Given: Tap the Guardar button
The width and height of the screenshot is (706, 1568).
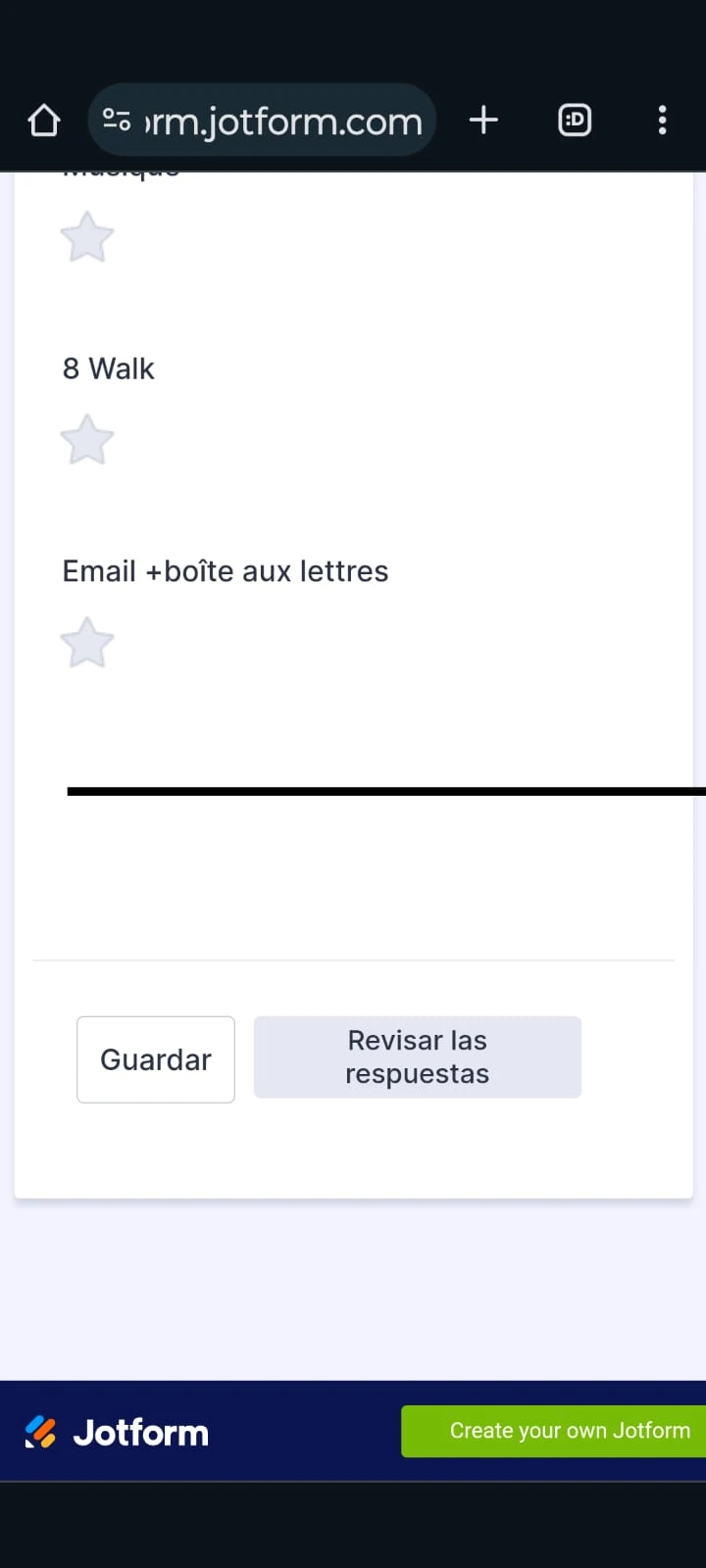Looking at the screenshot, I should [x=156, y=1059].
